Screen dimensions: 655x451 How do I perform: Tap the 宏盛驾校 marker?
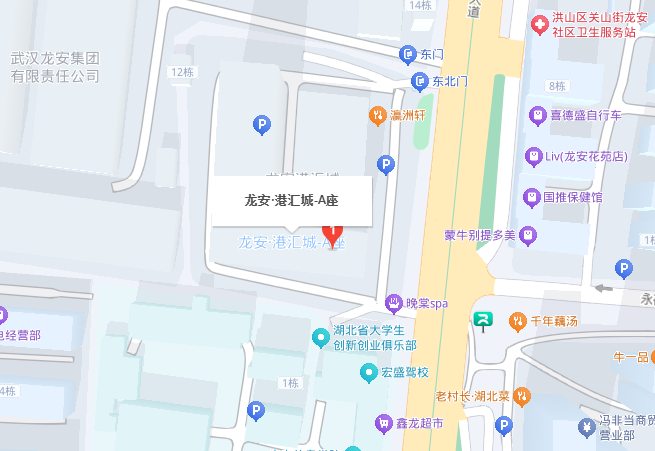368,373
